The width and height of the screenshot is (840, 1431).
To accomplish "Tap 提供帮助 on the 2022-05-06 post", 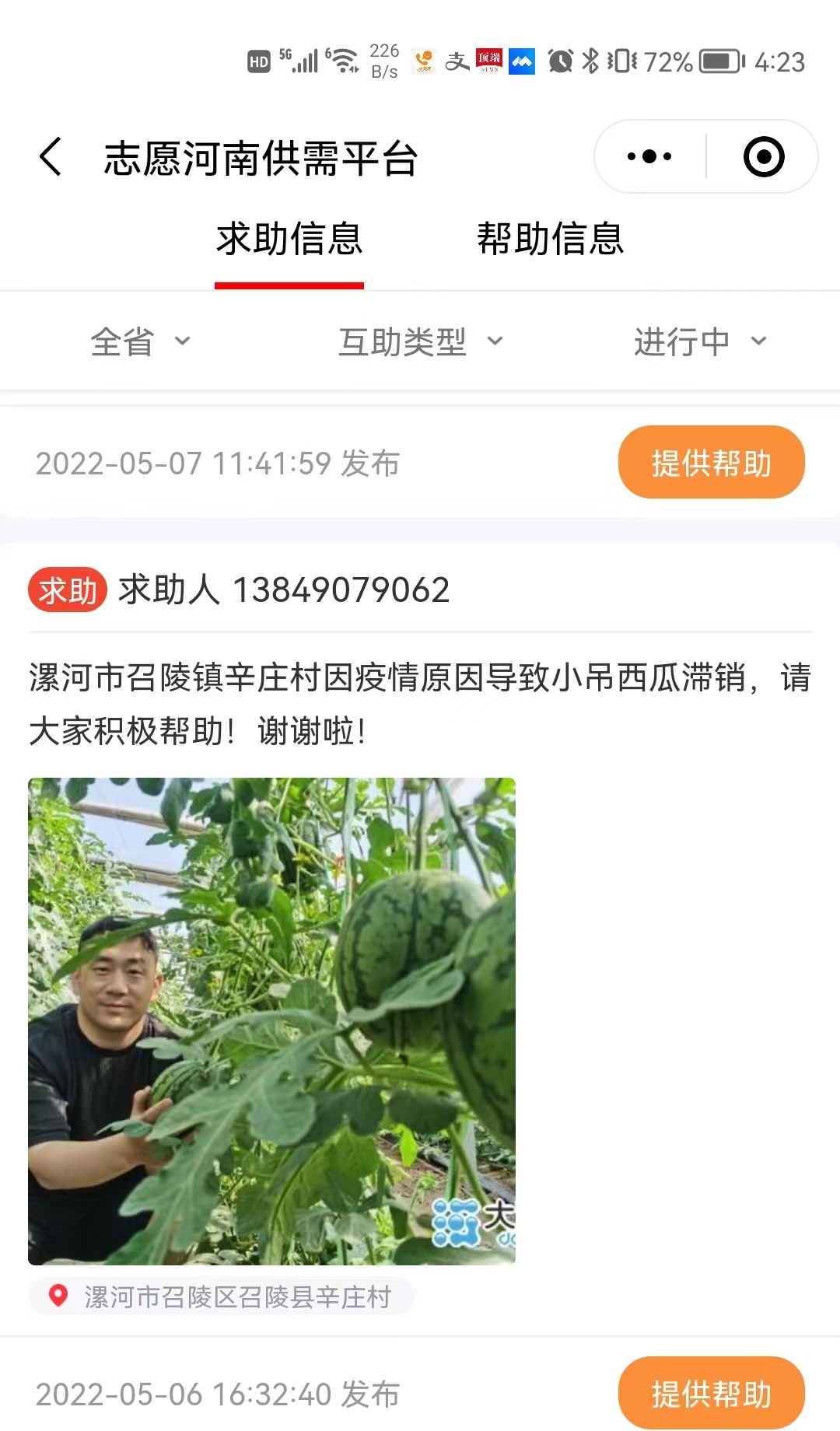I will pyautogui.click(x=711, y=1394).
